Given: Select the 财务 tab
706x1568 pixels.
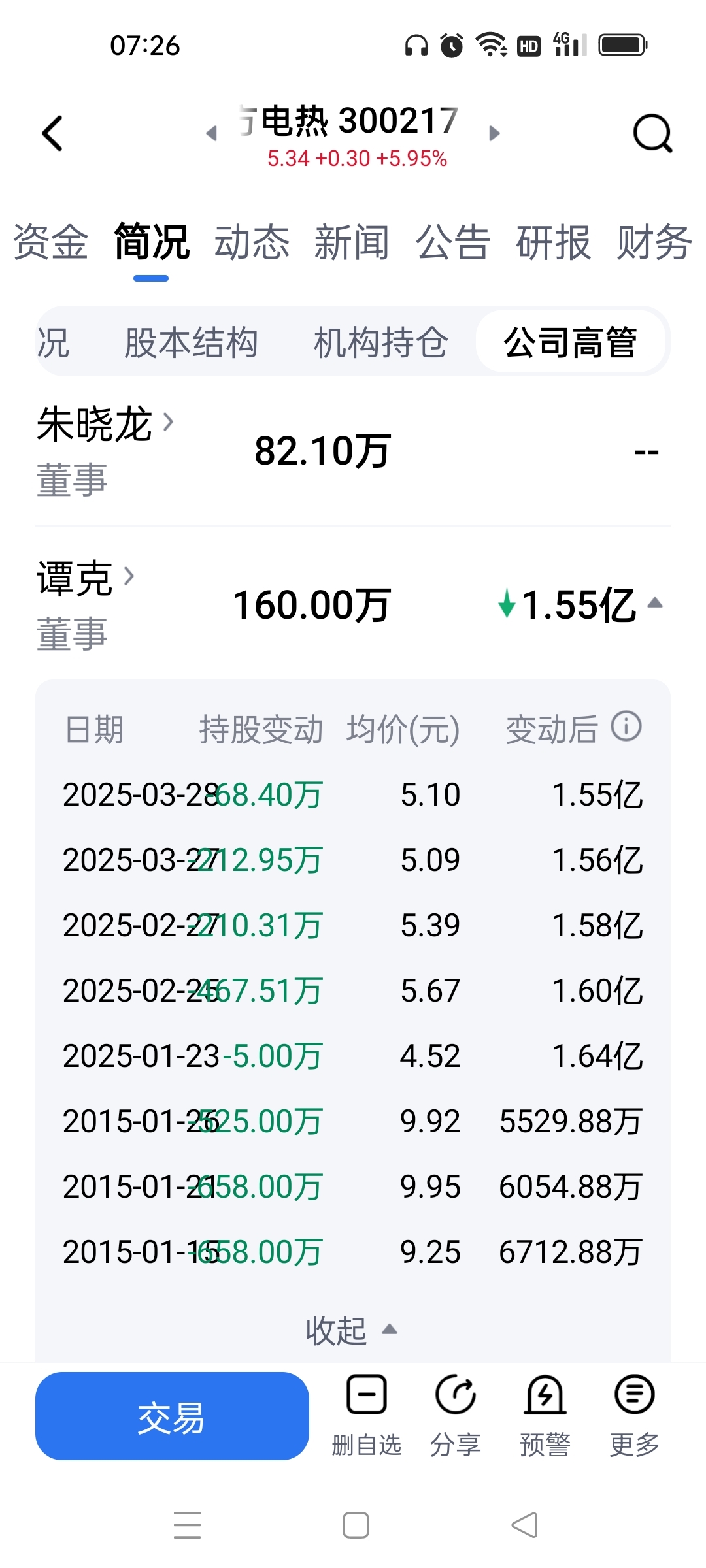Looking at the screenshot, I should point(654,242).
